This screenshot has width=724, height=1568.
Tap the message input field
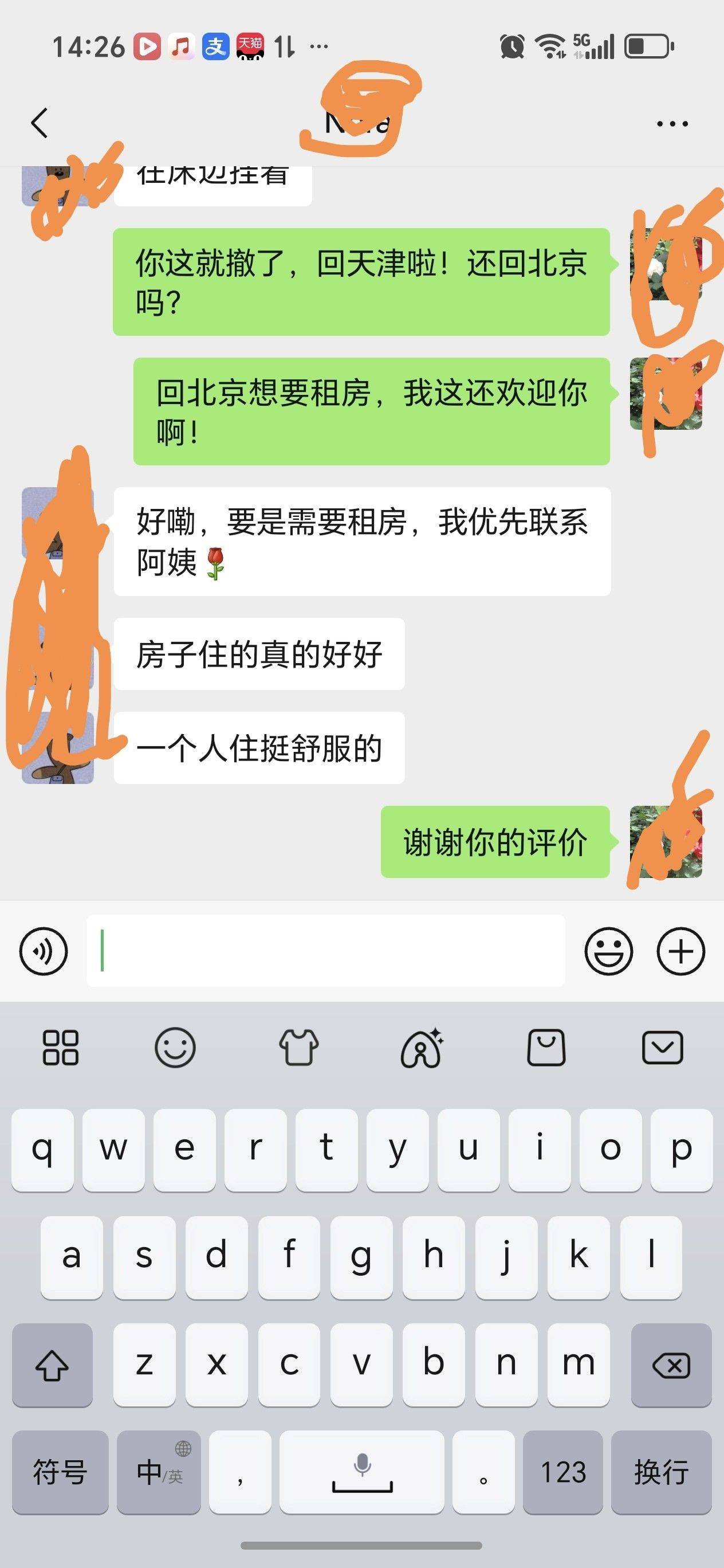point(326,950)
